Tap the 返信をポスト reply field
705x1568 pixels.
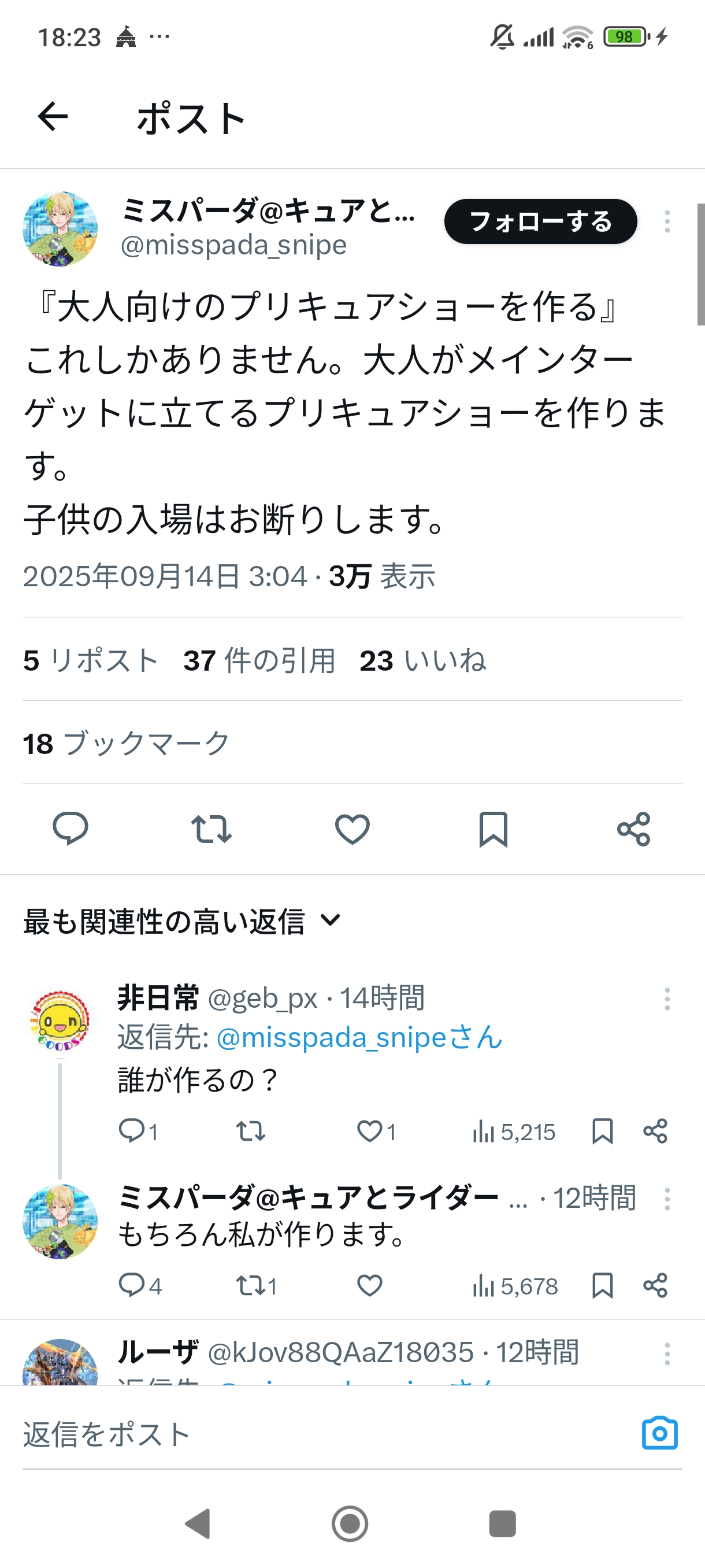[x=304, y=1433]
